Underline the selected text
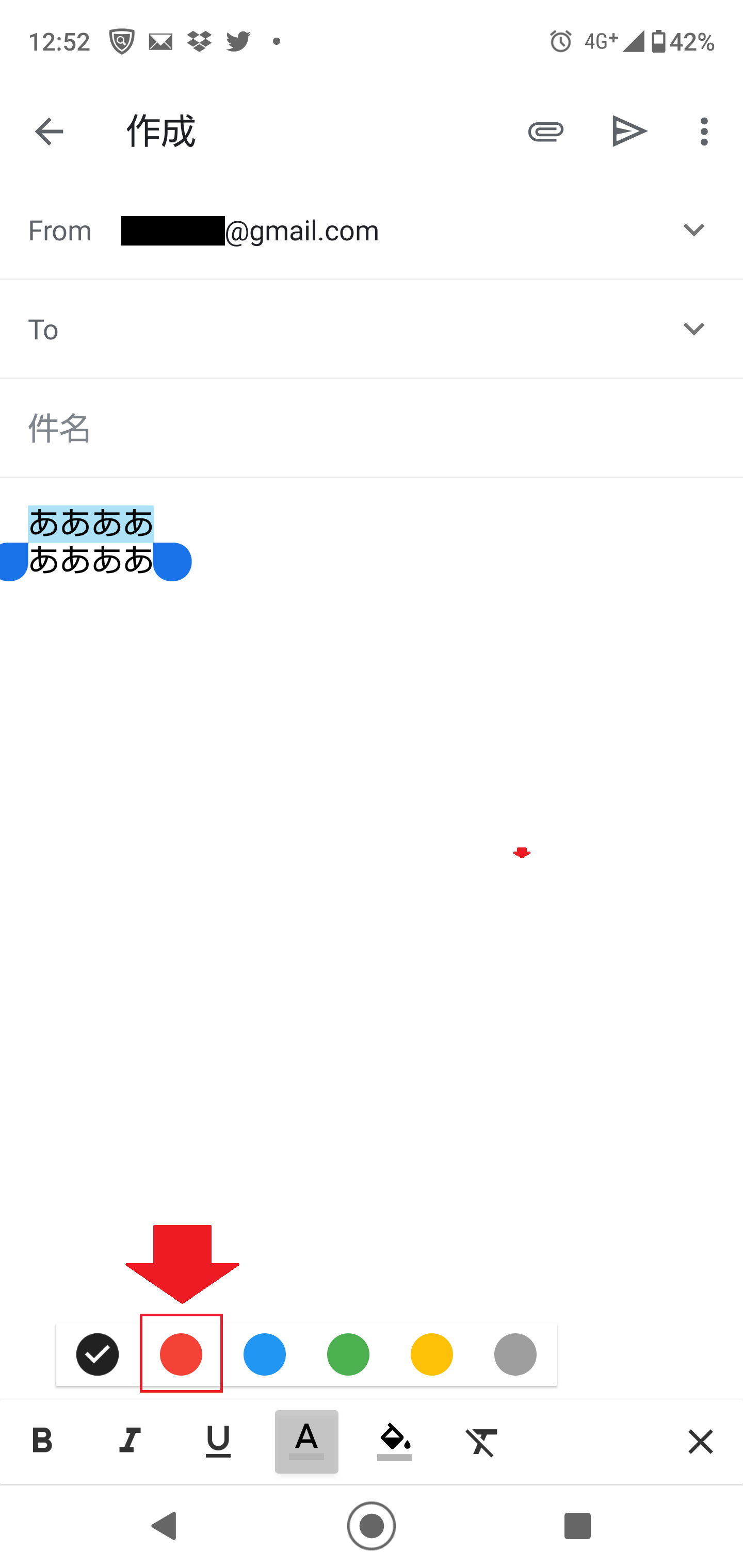The image size is (743, 1568). [218, 1441]
